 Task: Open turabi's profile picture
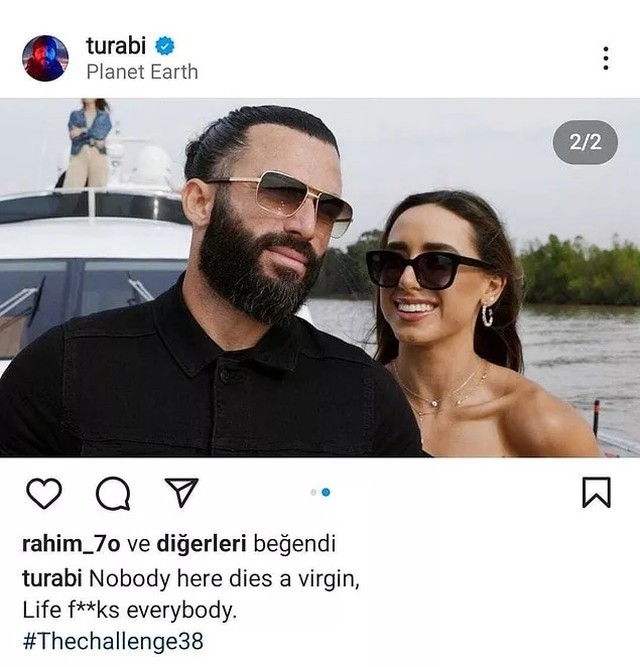45,58
